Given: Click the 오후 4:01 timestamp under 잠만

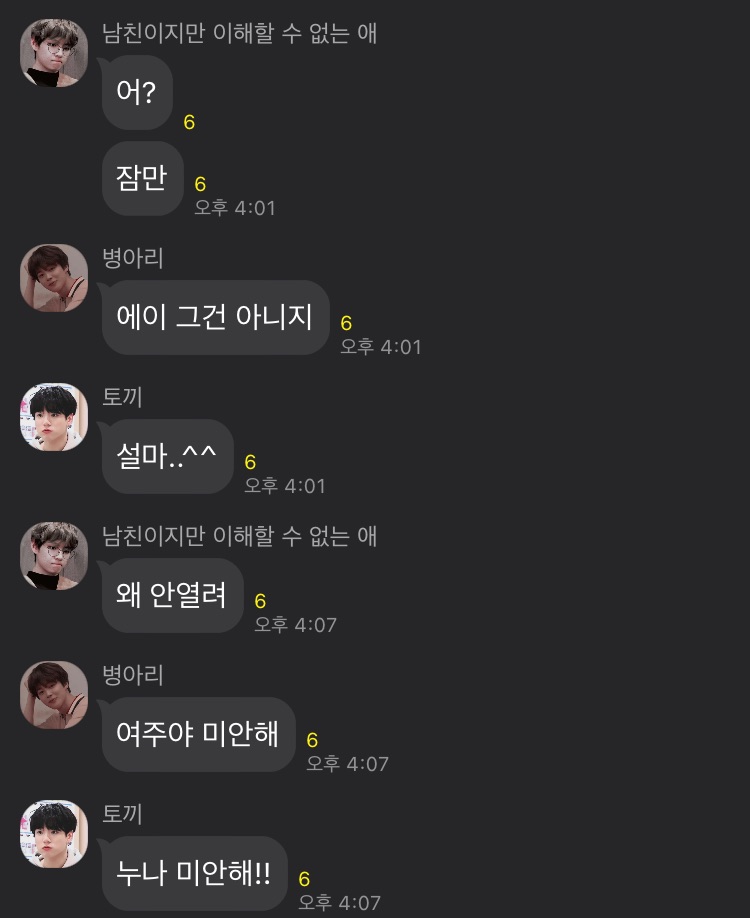Looking at the screenshot, I should coord(233,207).
